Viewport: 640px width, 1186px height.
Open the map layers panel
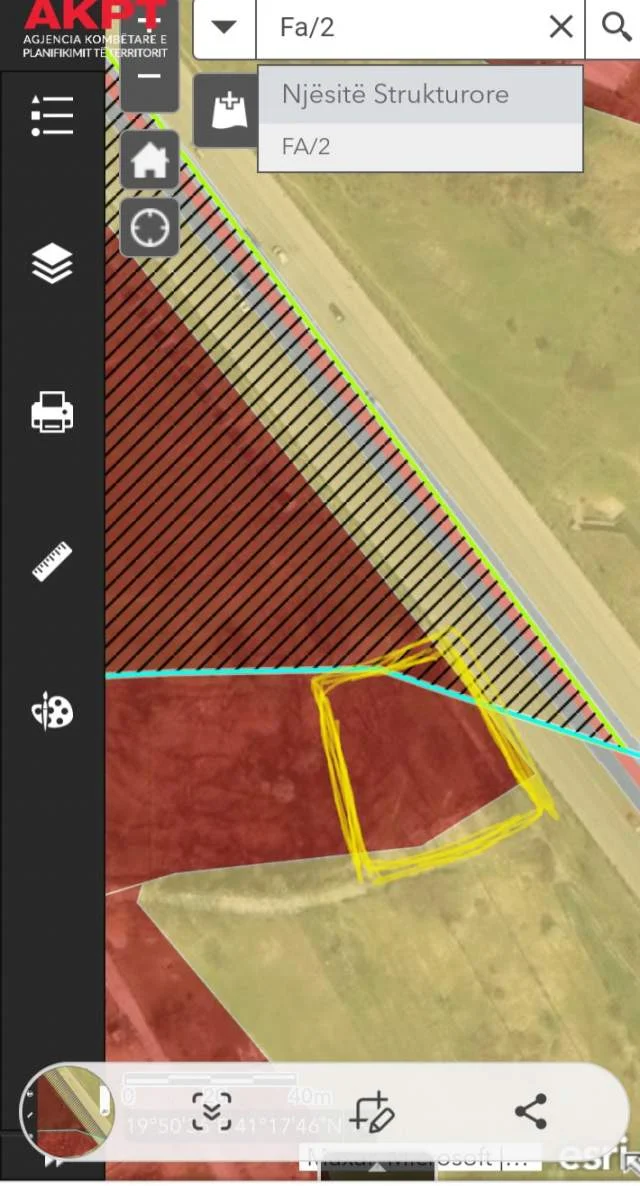[52, 265]
